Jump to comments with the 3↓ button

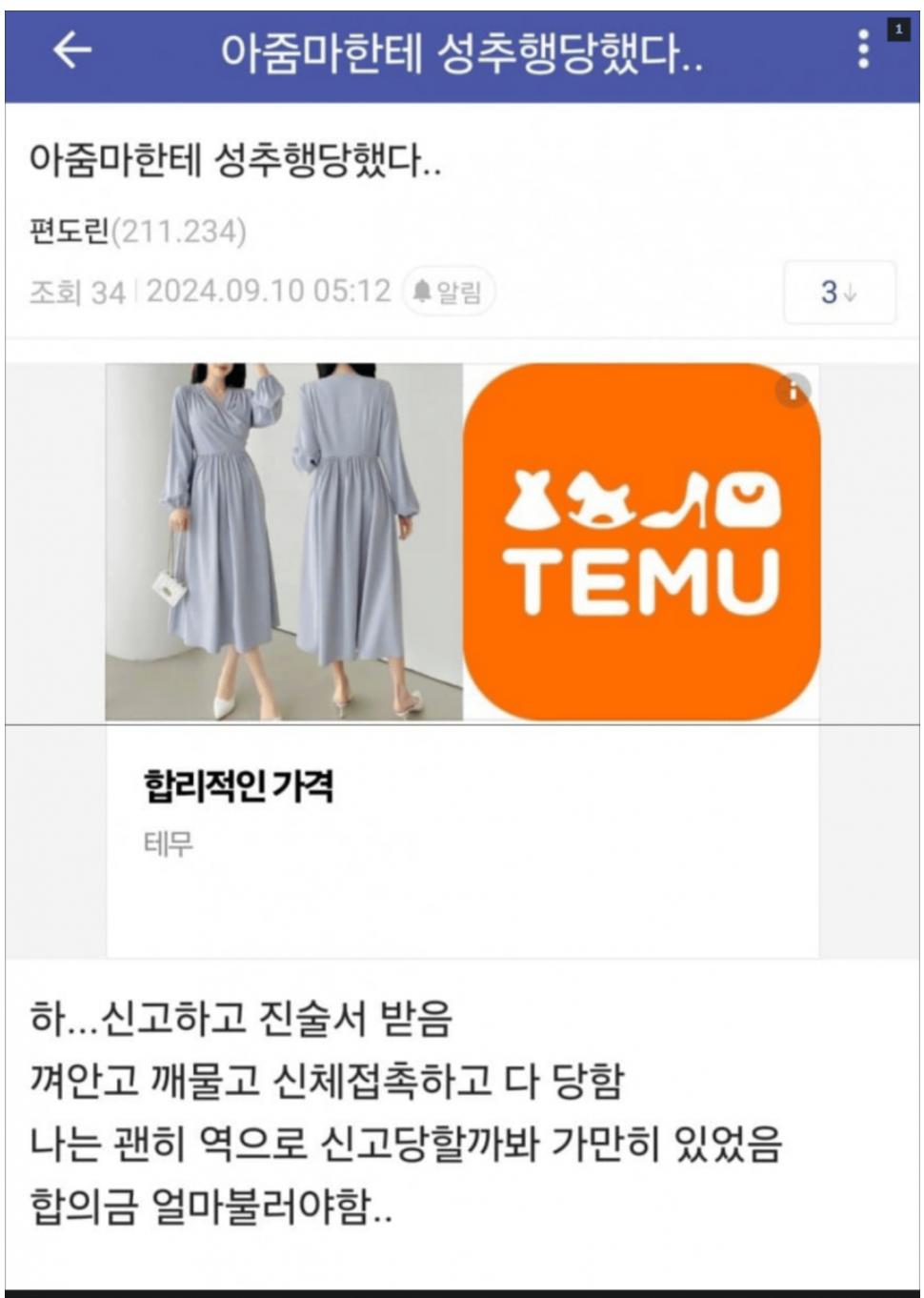(839, 294)
